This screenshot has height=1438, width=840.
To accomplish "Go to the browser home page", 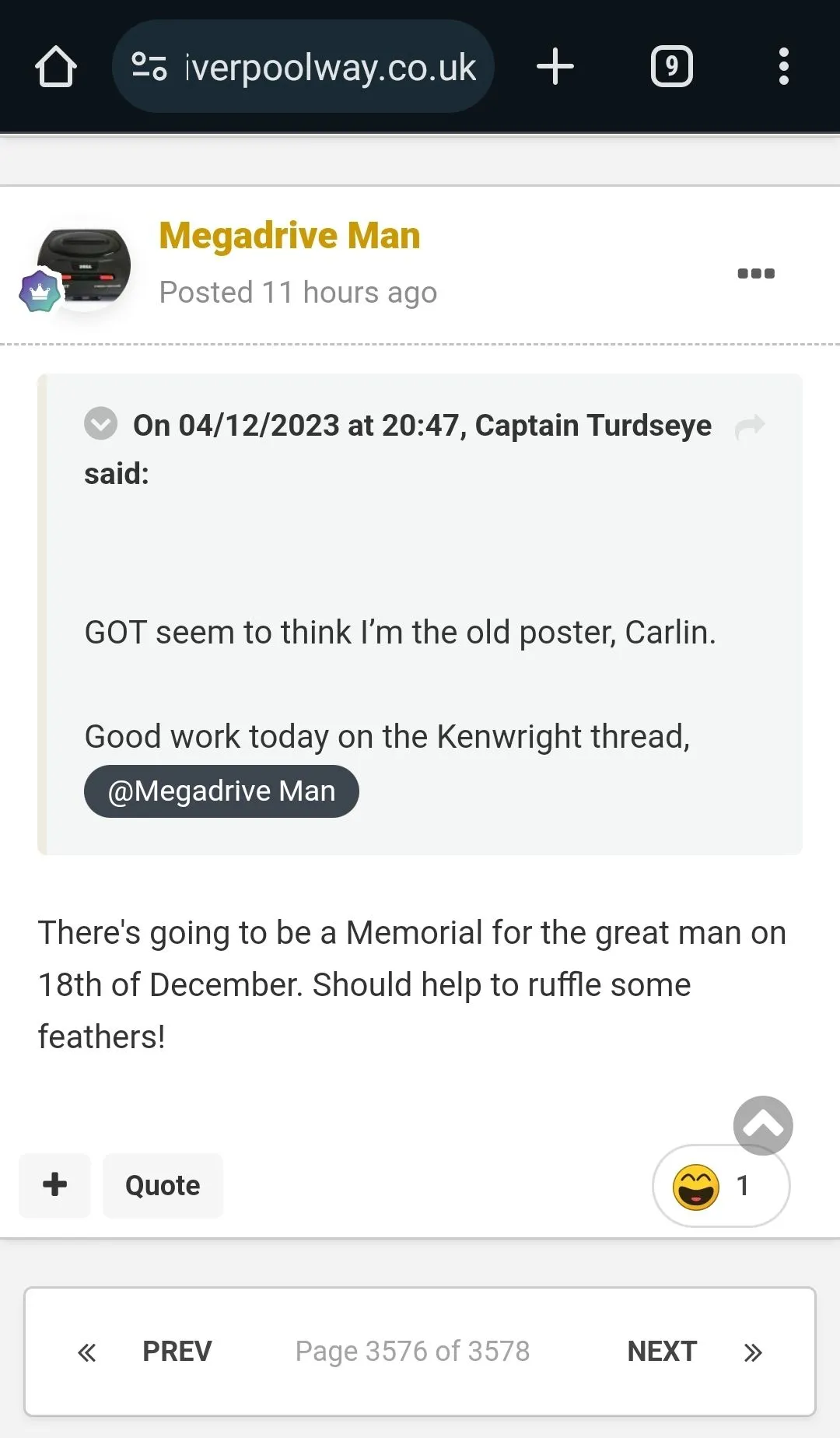I will pos(56,67).
